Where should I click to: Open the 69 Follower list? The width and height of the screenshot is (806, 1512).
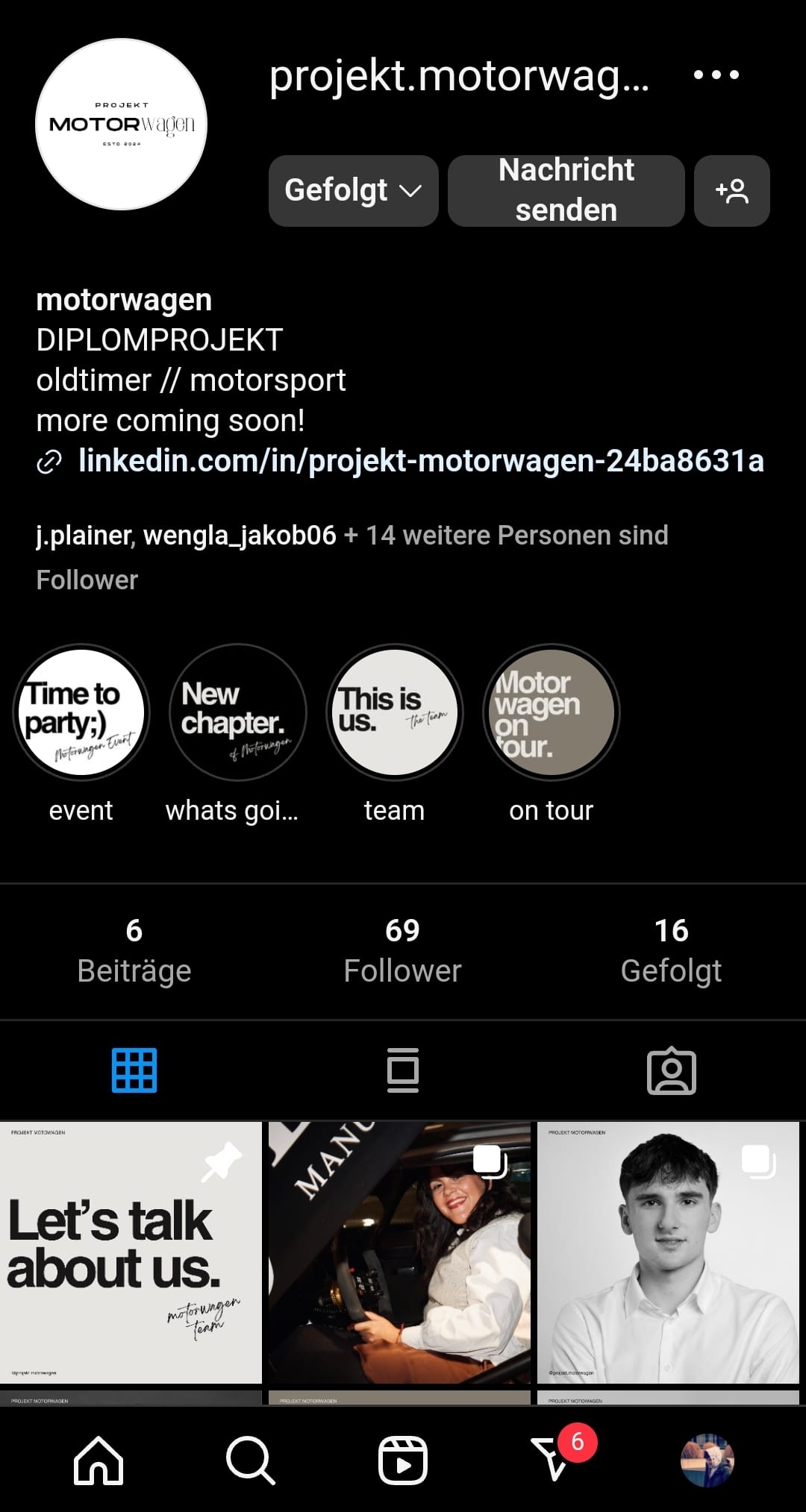point(402,950)
